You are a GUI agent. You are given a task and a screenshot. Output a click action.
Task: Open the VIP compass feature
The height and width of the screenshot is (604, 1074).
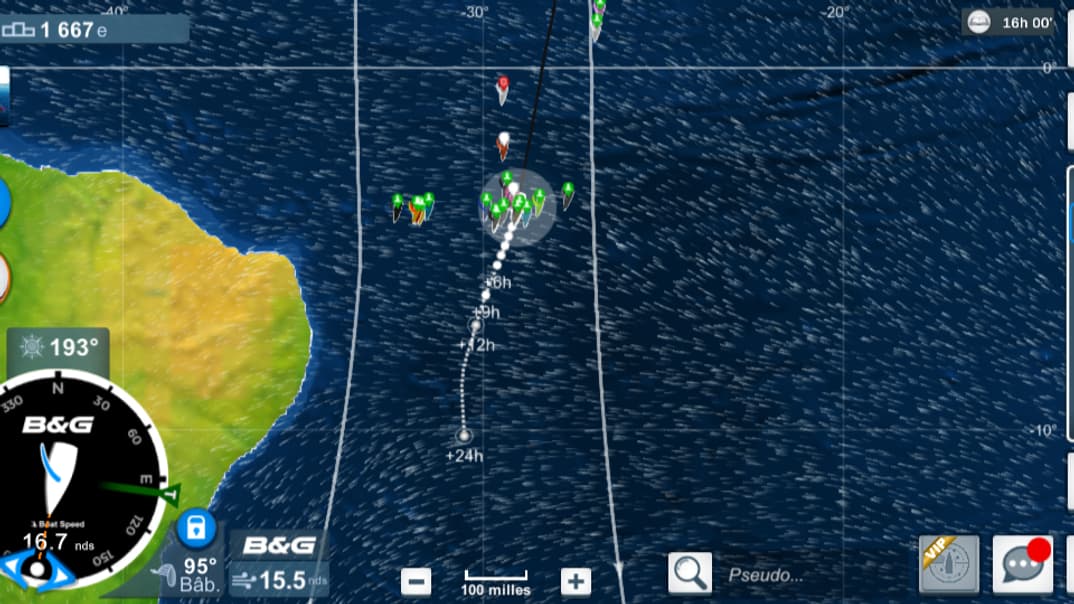pyautogui.click(x=949, y=565)
